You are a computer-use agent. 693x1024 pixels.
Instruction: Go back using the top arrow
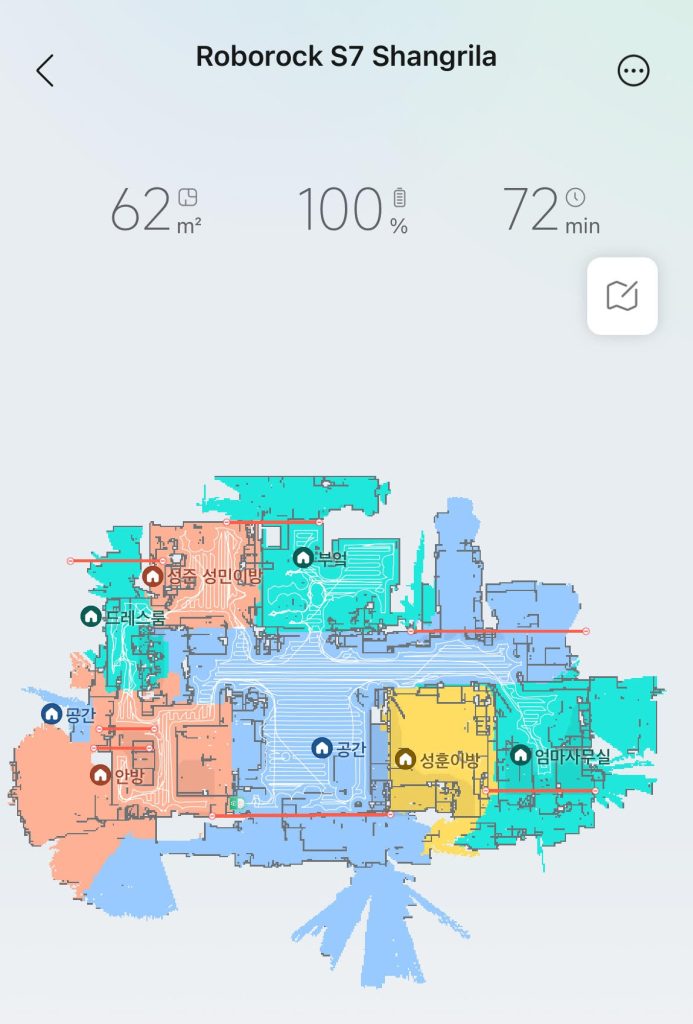(45, 71)
